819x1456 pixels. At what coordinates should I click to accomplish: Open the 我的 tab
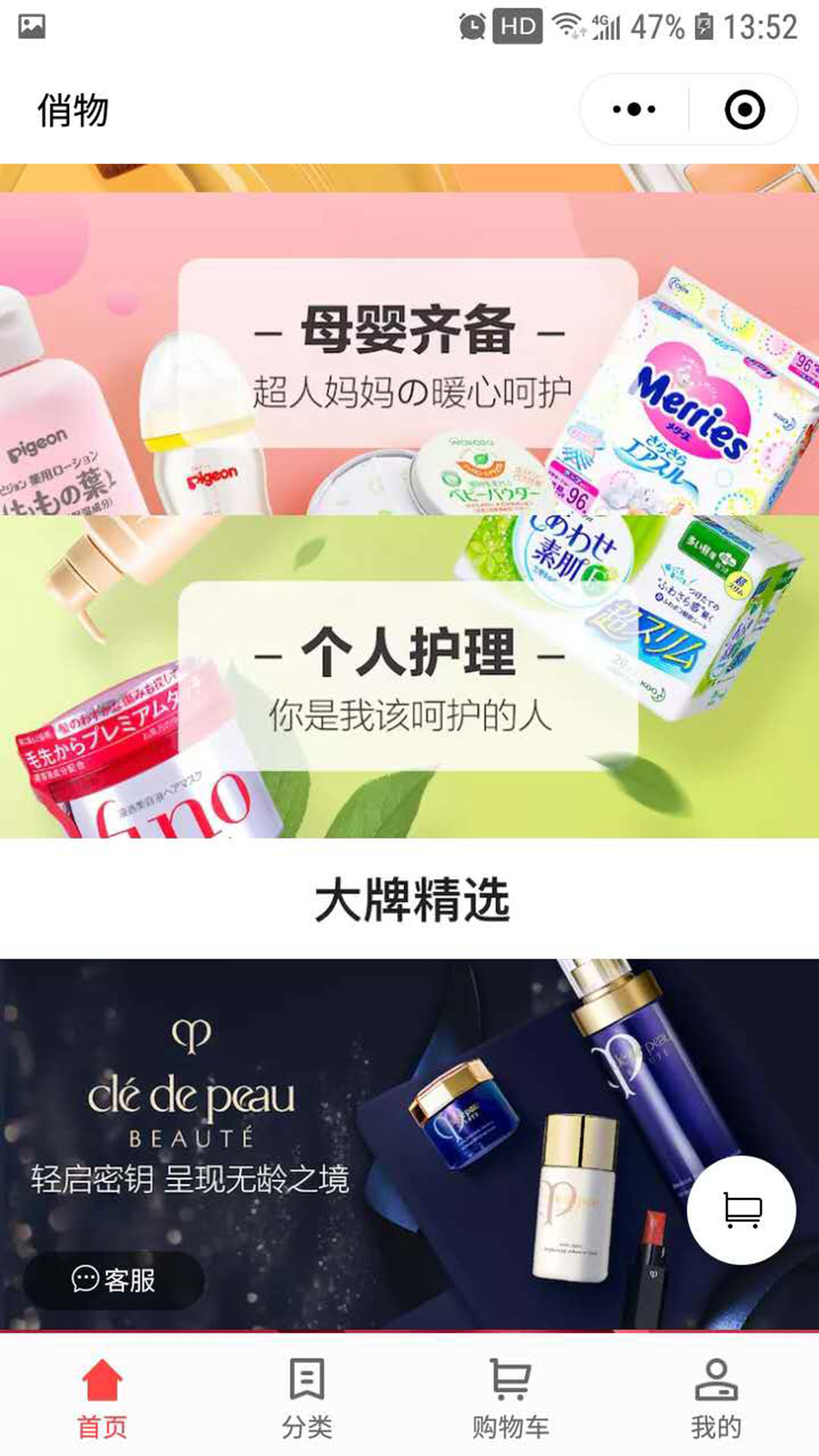tap(715, 1398)
